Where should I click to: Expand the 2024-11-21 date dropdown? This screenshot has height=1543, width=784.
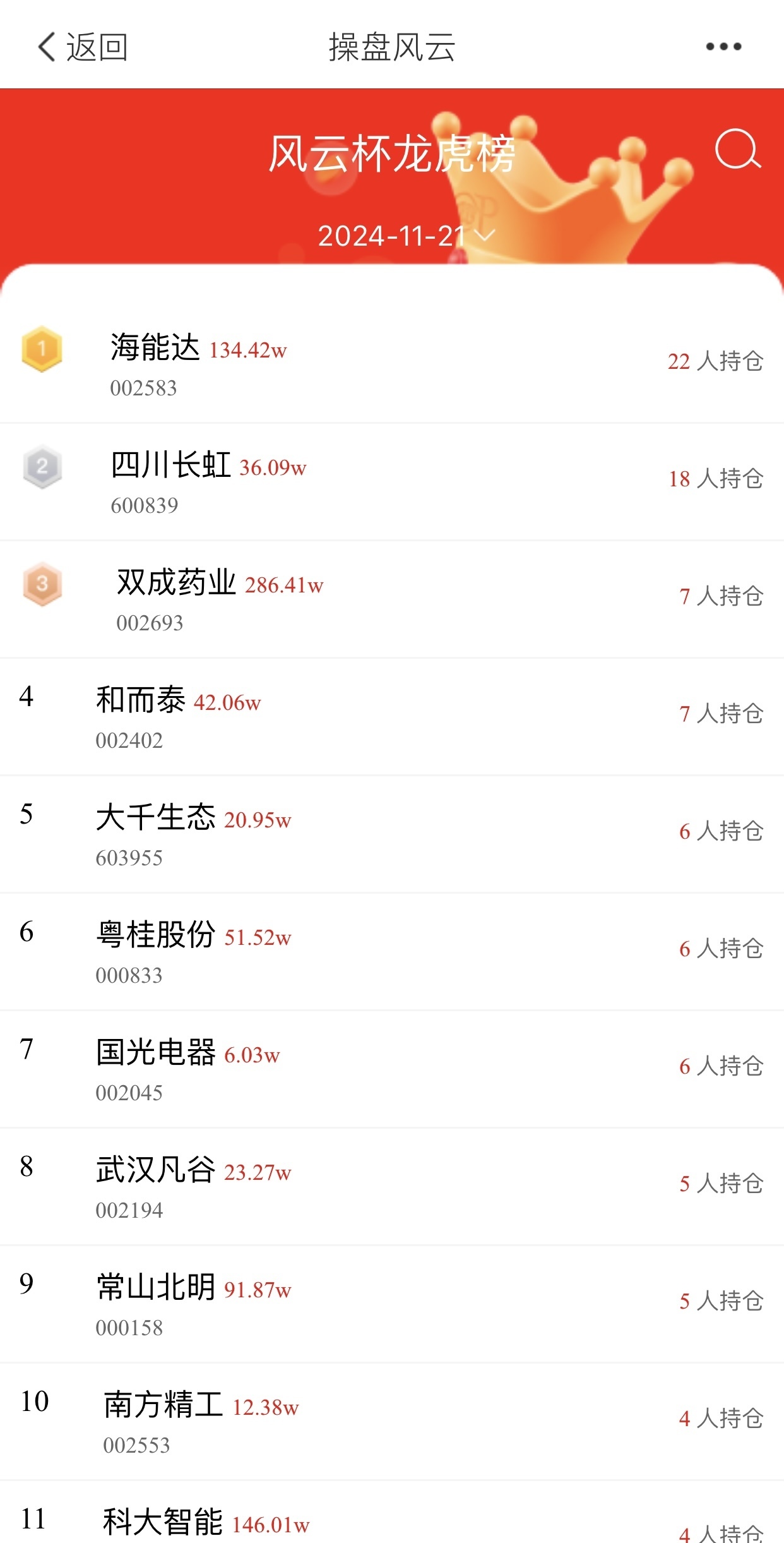point(405,236)
